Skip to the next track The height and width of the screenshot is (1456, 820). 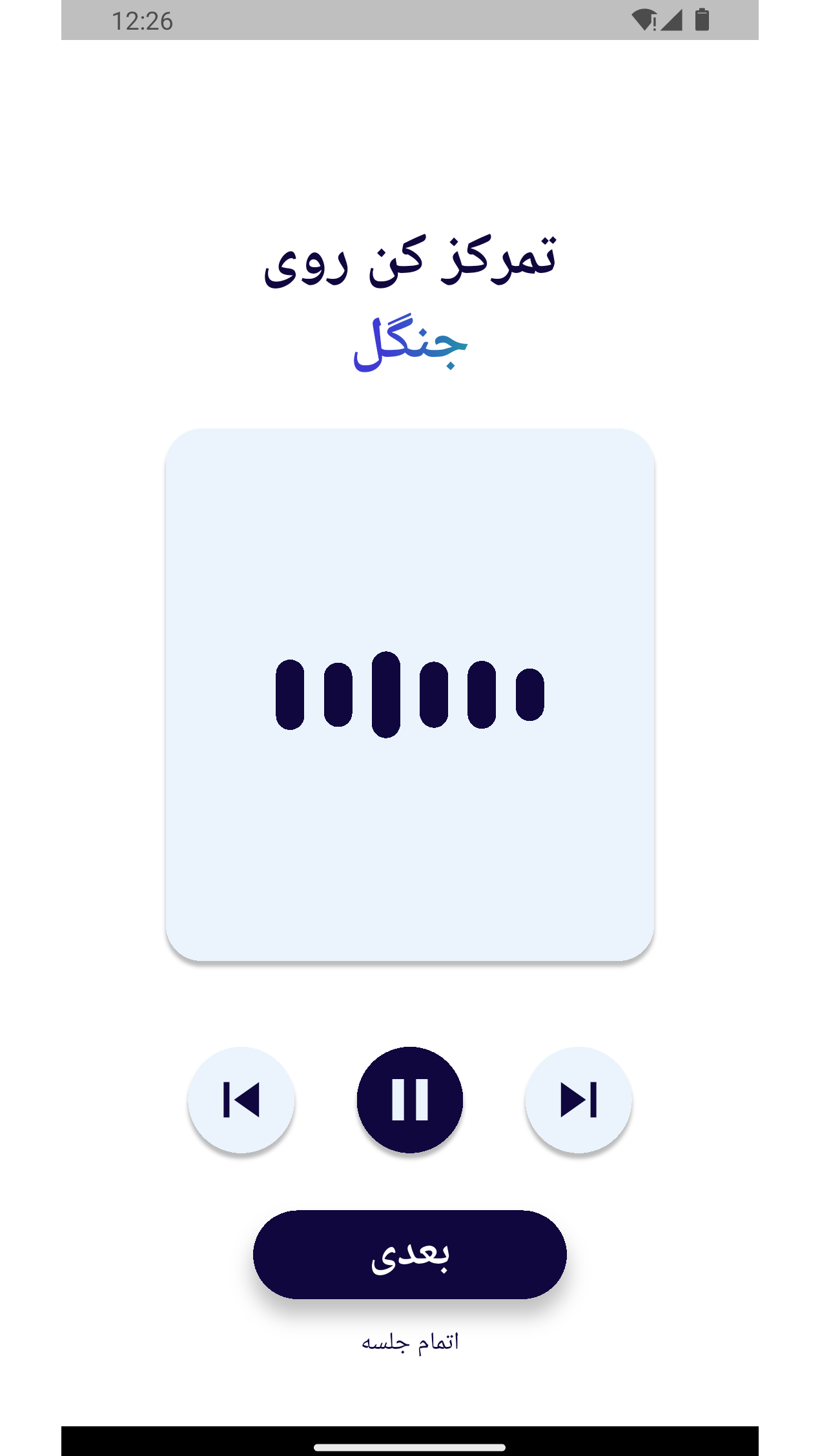(578, 1099)
